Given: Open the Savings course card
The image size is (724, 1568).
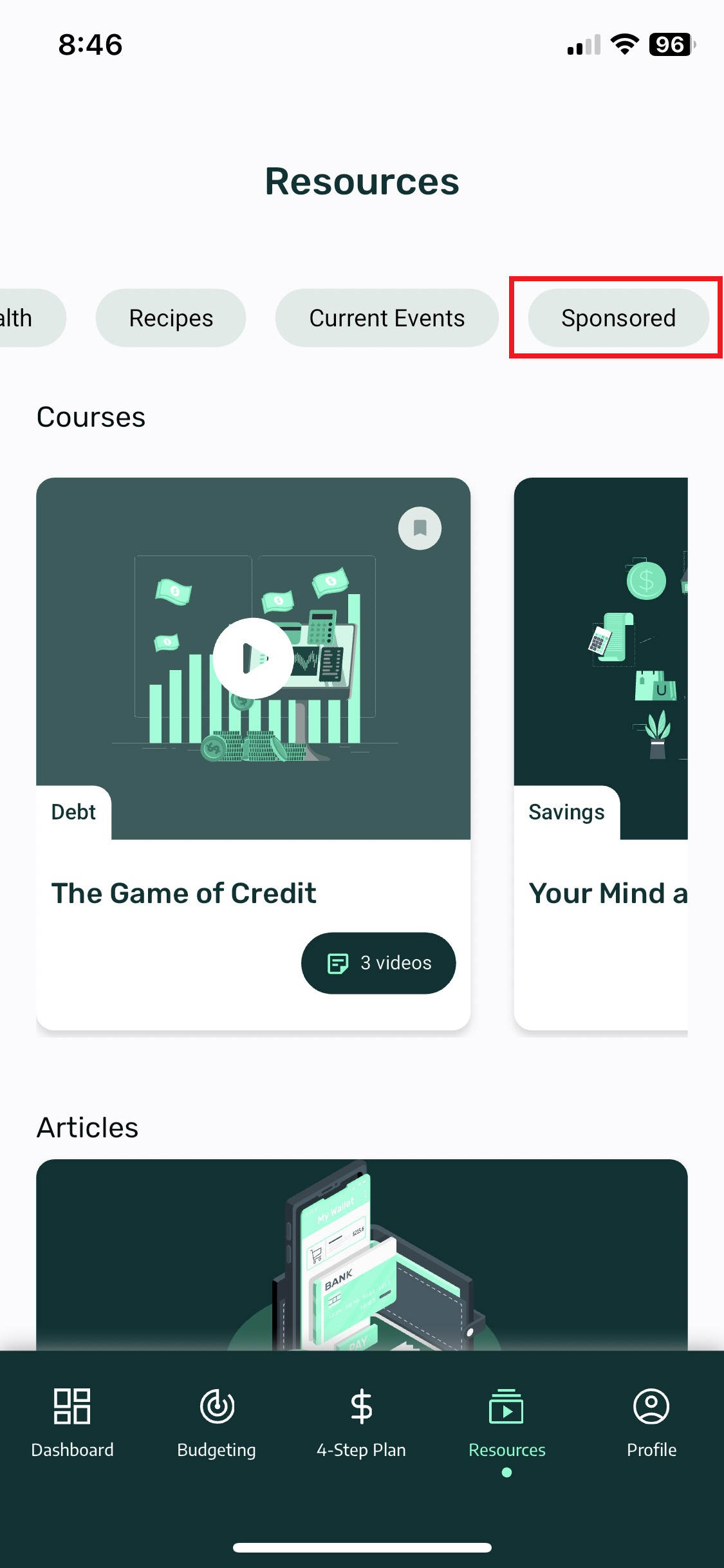Looking at the screenshot, I should [x=602, y=753].
